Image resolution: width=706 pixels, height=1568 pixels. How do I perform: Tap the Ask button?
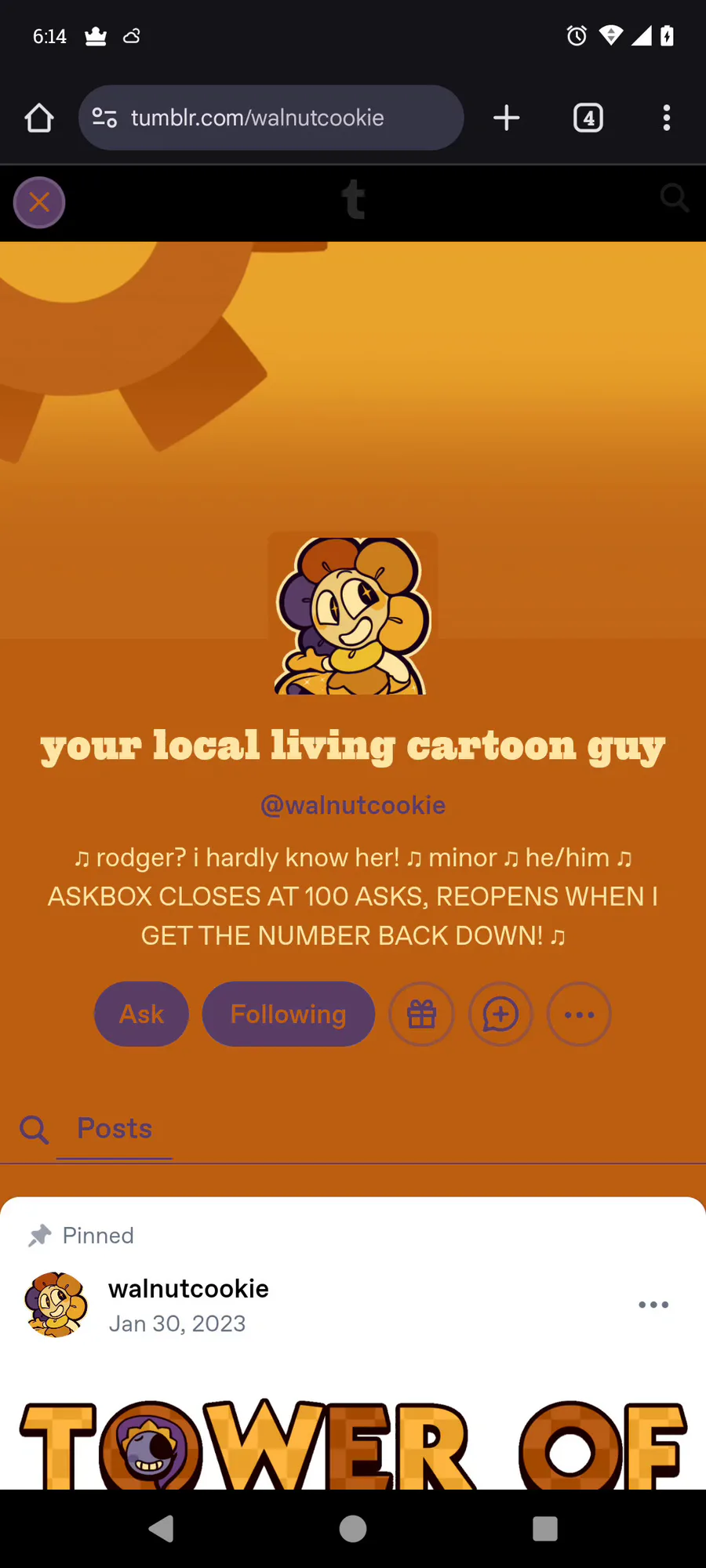(x=141, y=1014)
